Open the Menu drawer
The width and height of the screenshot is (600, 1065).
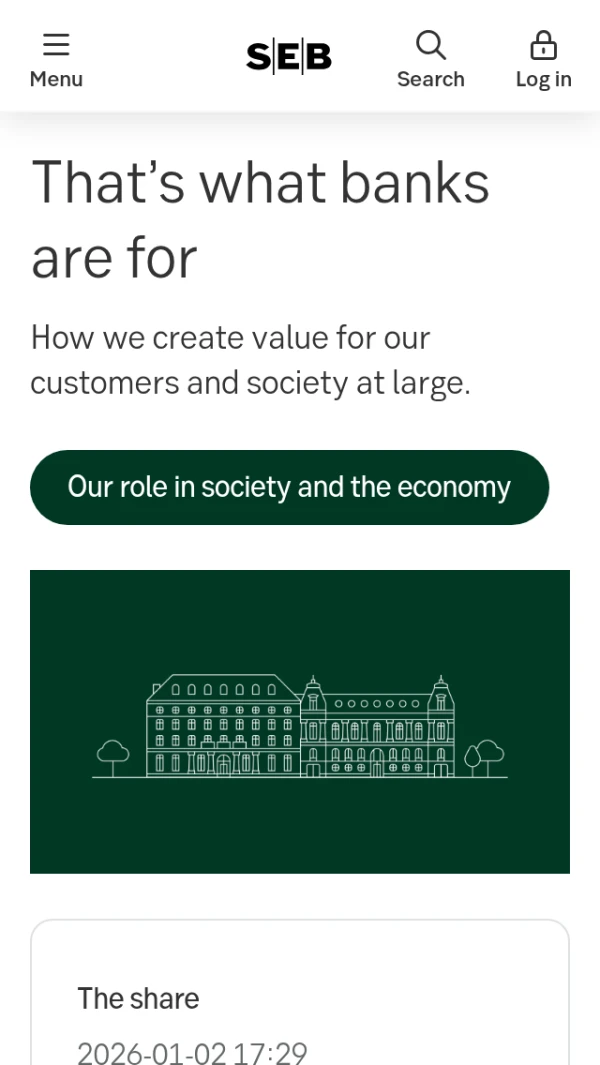click(x=56, y=60)
